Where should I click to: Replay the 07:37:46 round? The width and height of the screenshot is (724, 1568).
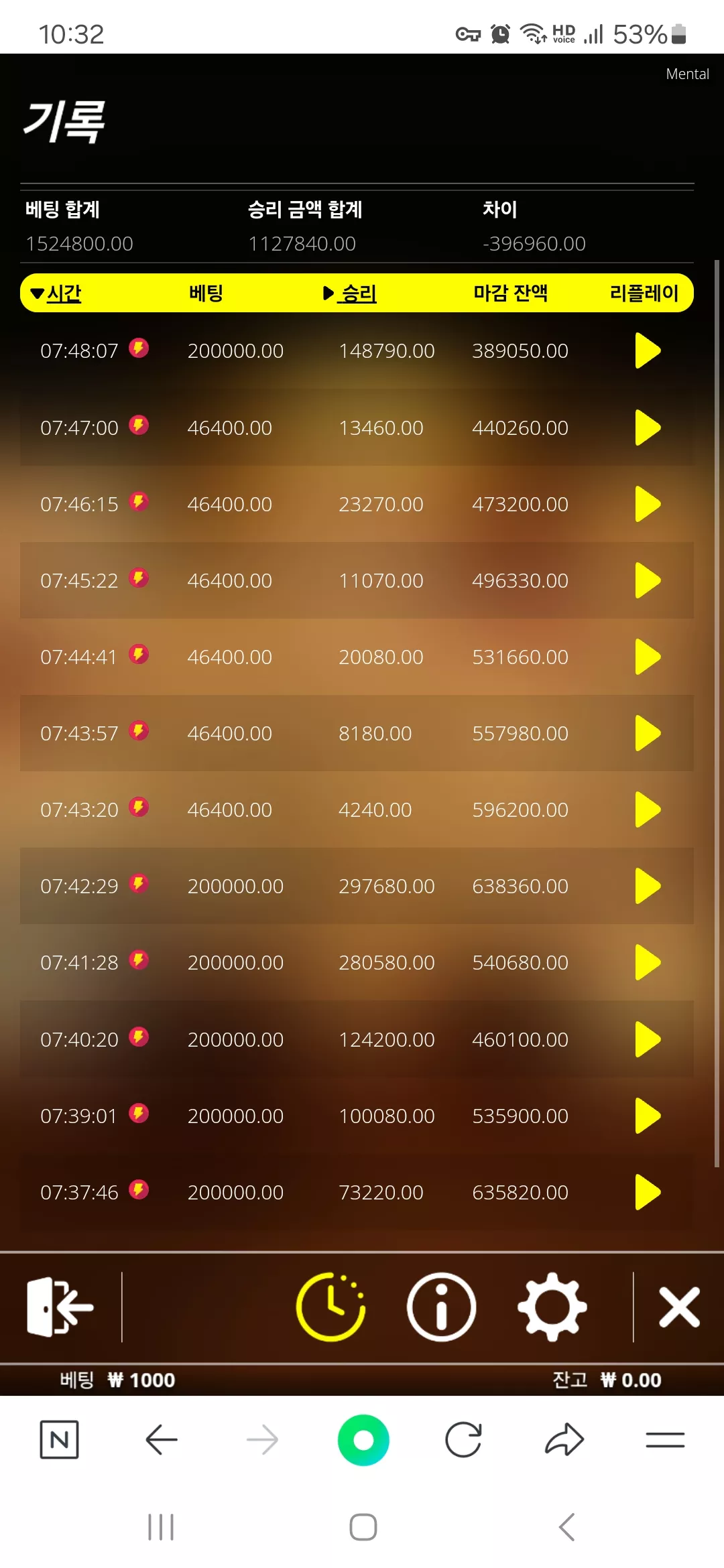[x=648, y=1192]
